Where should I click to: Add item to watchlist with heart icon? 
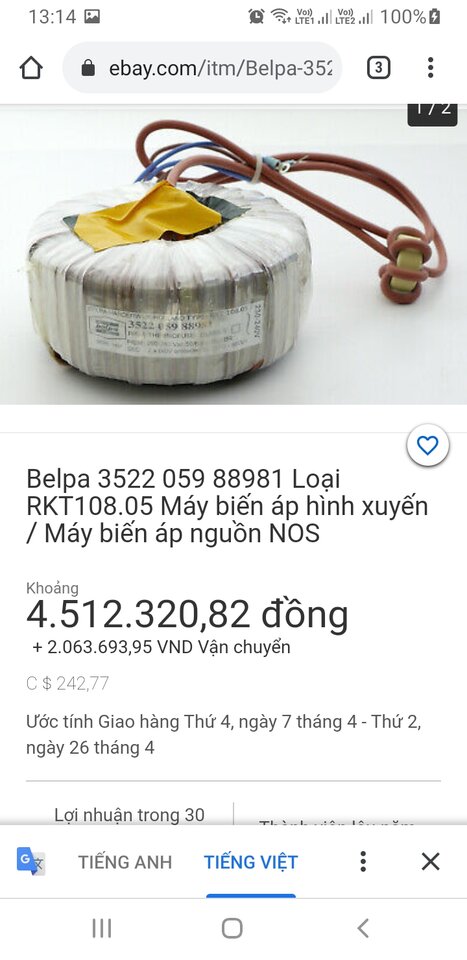coord(428,445)
